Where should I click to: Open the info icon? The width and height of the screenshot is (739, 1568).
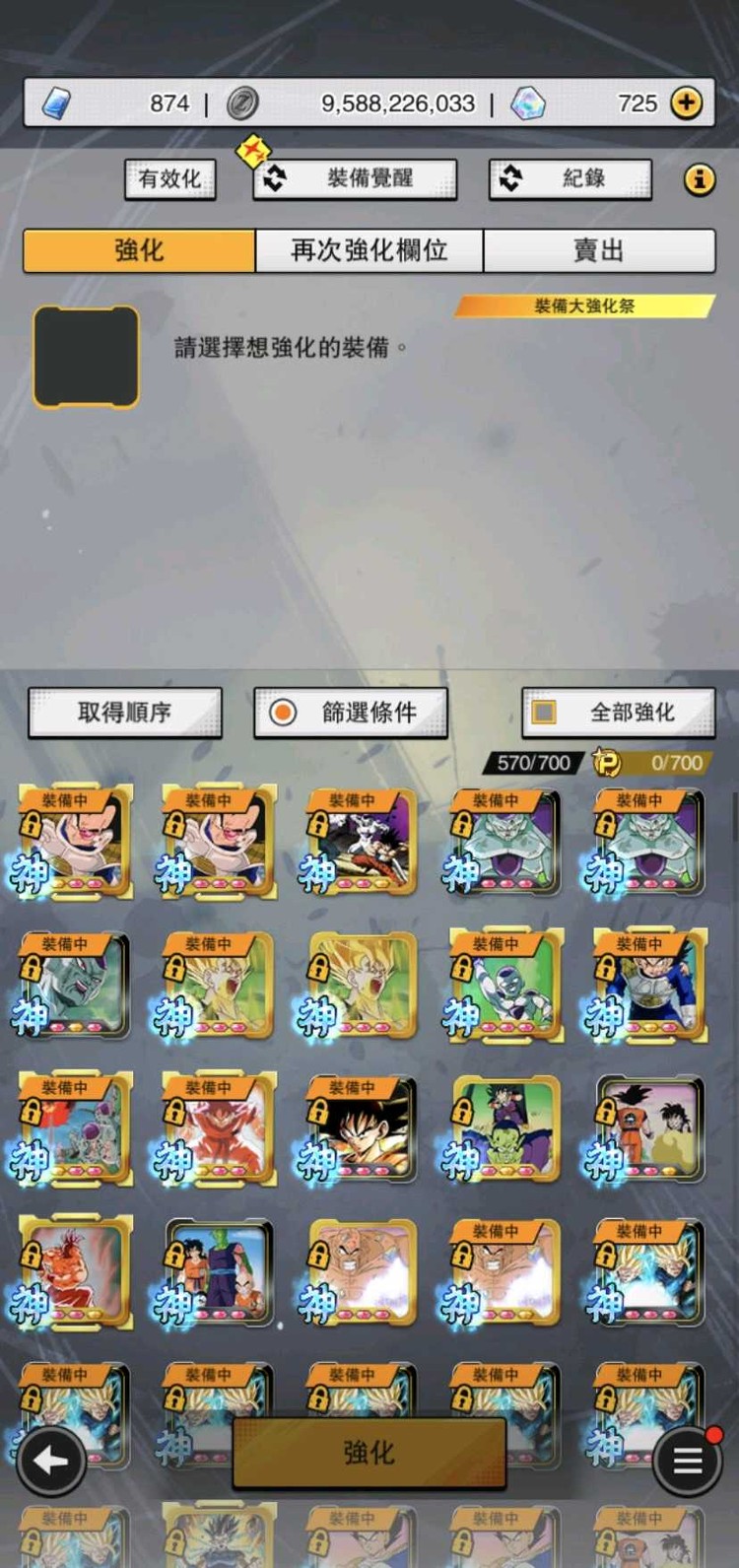tap(699, 179)
